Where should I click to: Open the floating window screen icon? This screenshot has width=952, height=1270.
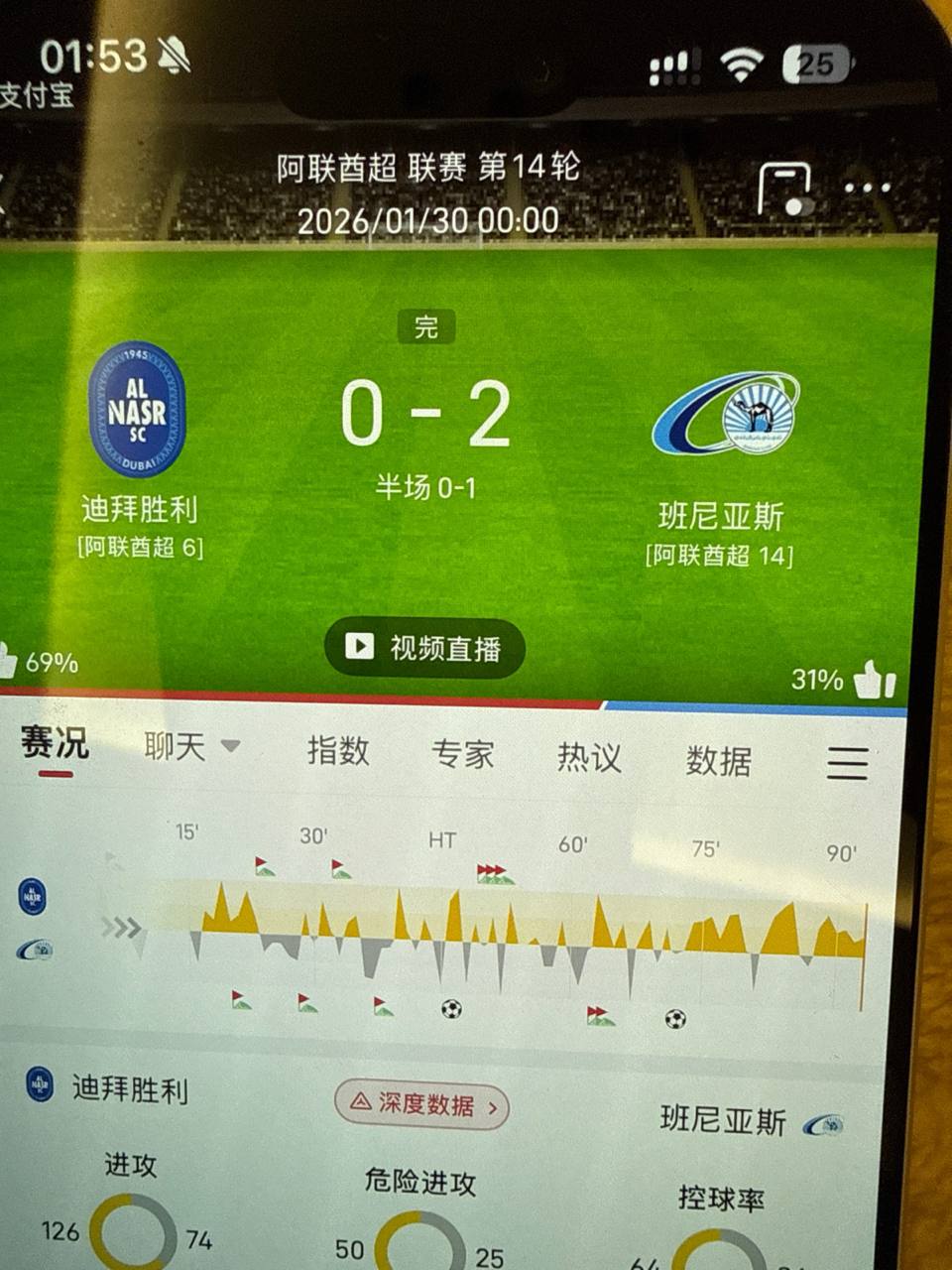click(x=784, y=189)
